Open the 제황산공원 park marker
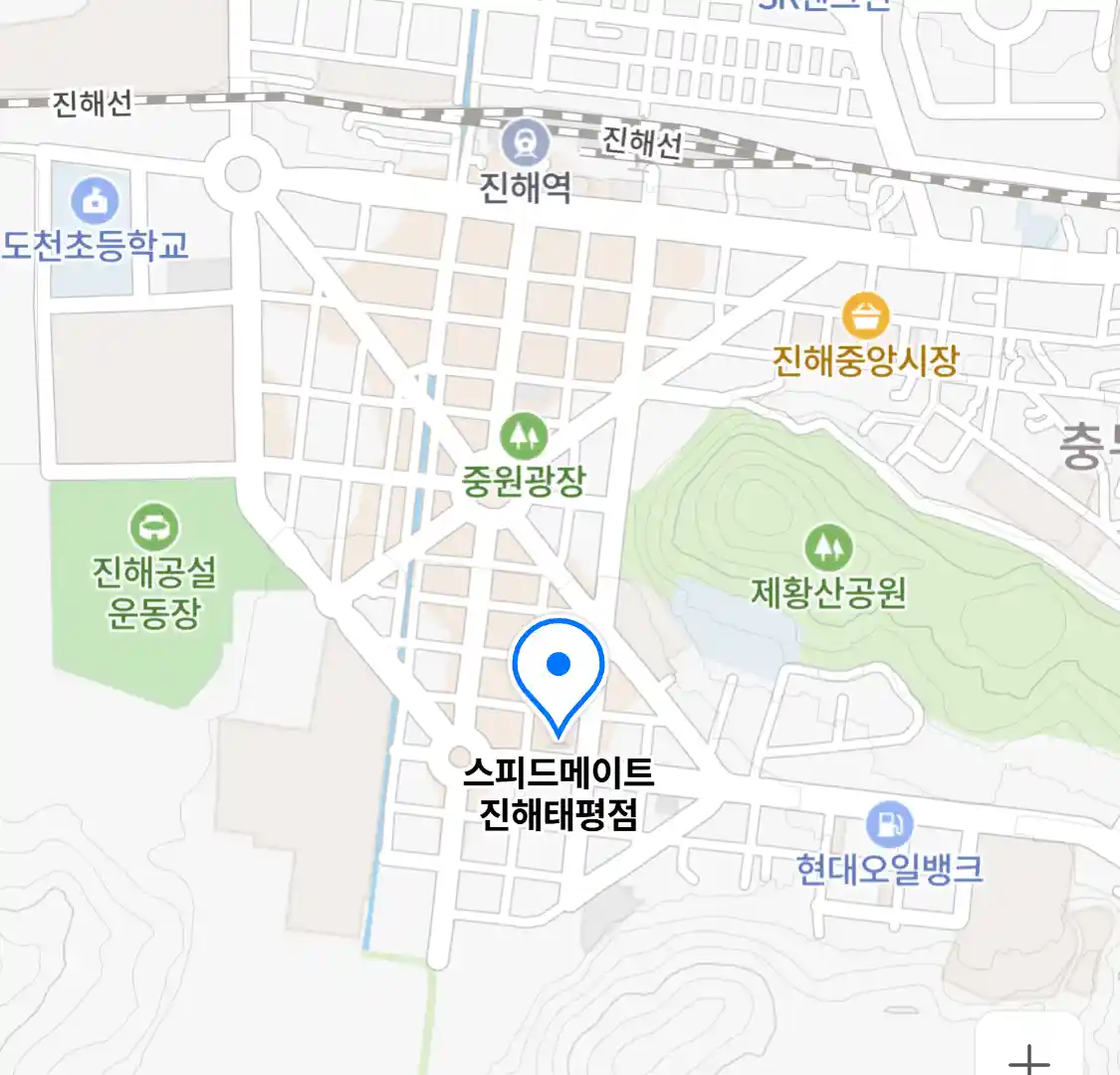The width and height of the screenshot is (1120, 1075). click(828, 547)
